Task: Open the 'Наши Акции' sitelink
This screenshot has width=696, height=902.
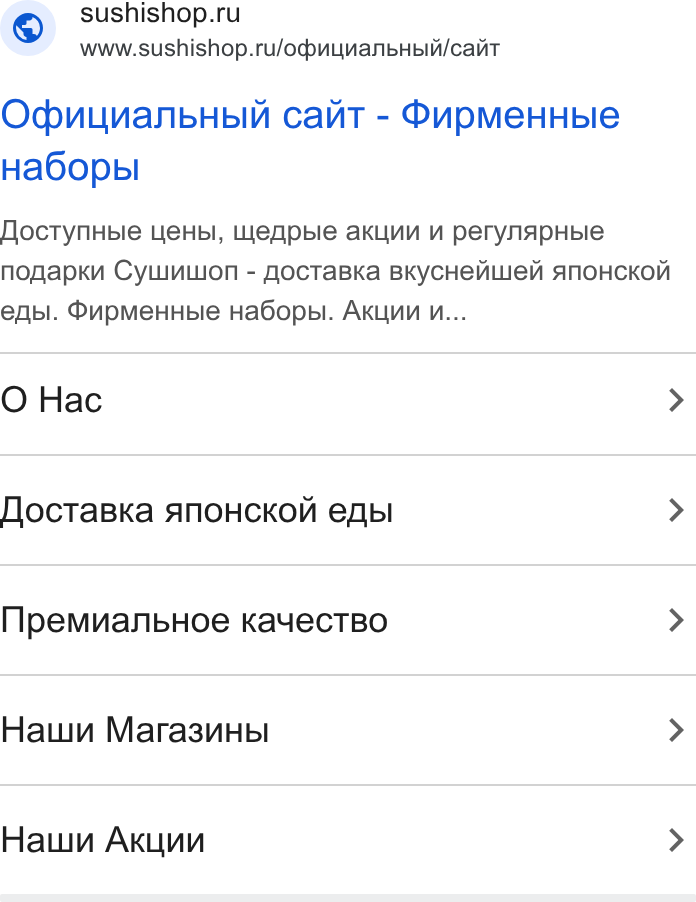Action: click(348, 840)
